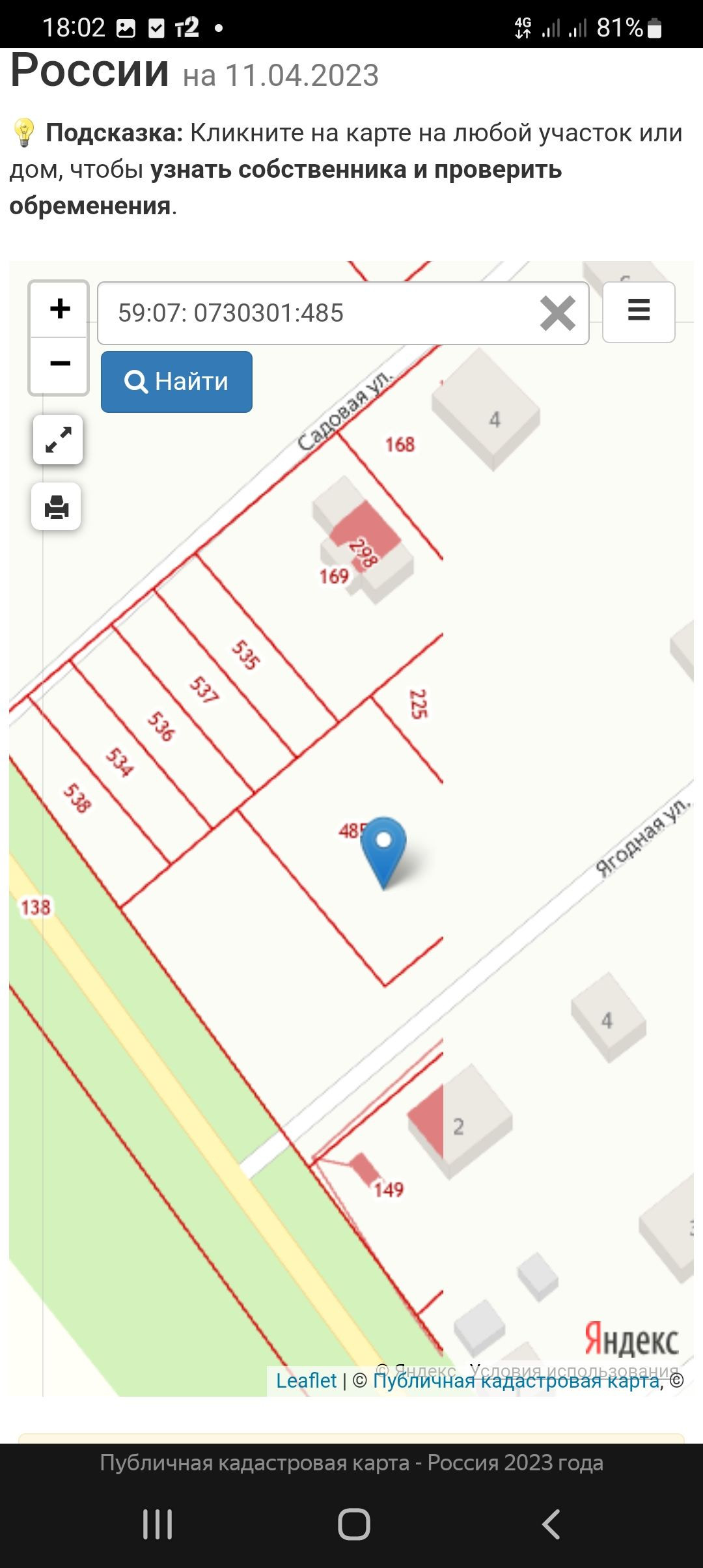Expand the map to fullscreen
The width and height of the screenshot is (703, 1568).
click(x=58, y=440)
